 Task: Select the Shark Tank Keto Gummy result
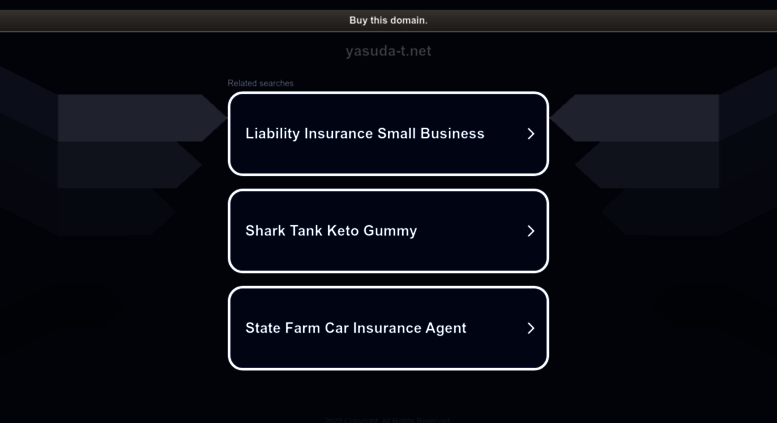(388, 230)
